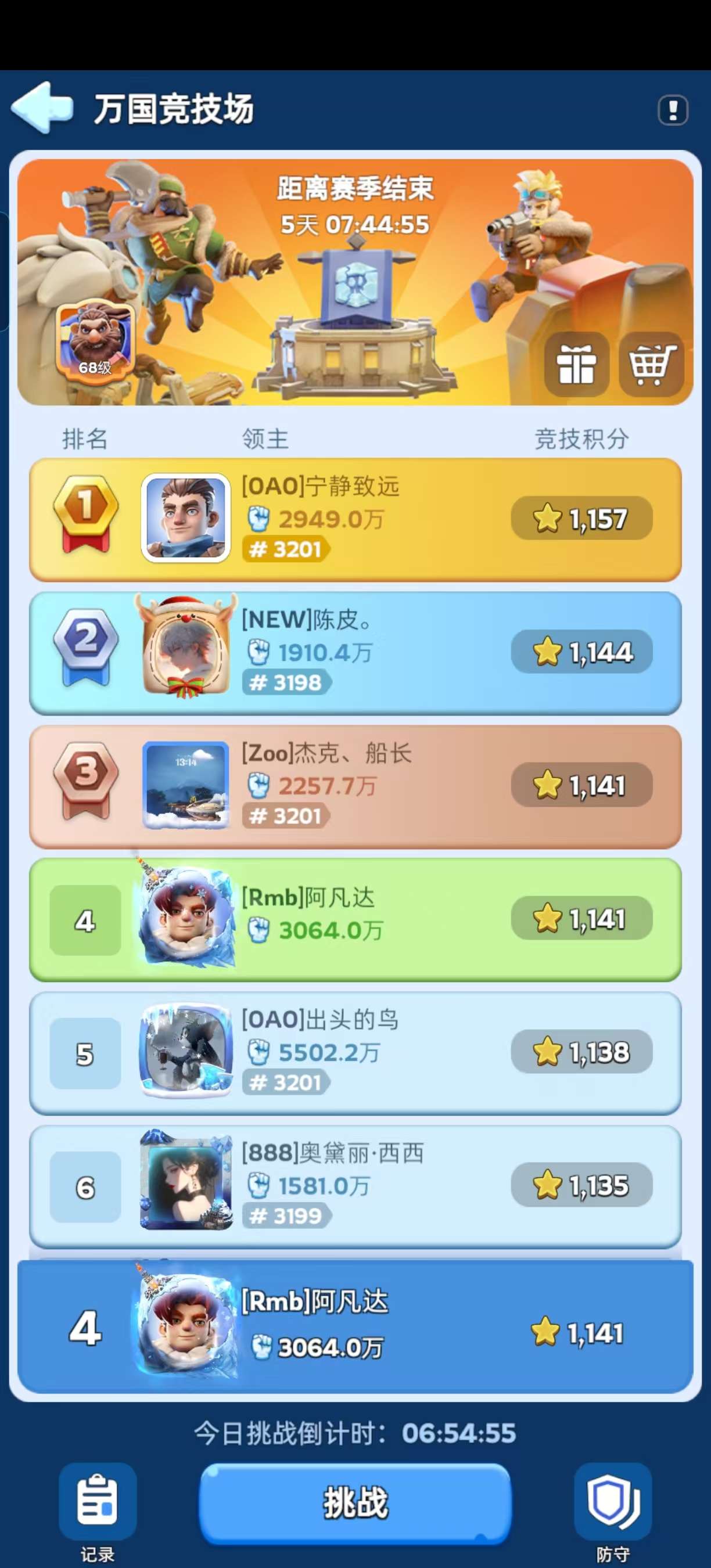This screenshot has width=711, height=1568.
Task: Open rank 6 player 奥黛丽·西西
Action: click(x=355, y=1186)
